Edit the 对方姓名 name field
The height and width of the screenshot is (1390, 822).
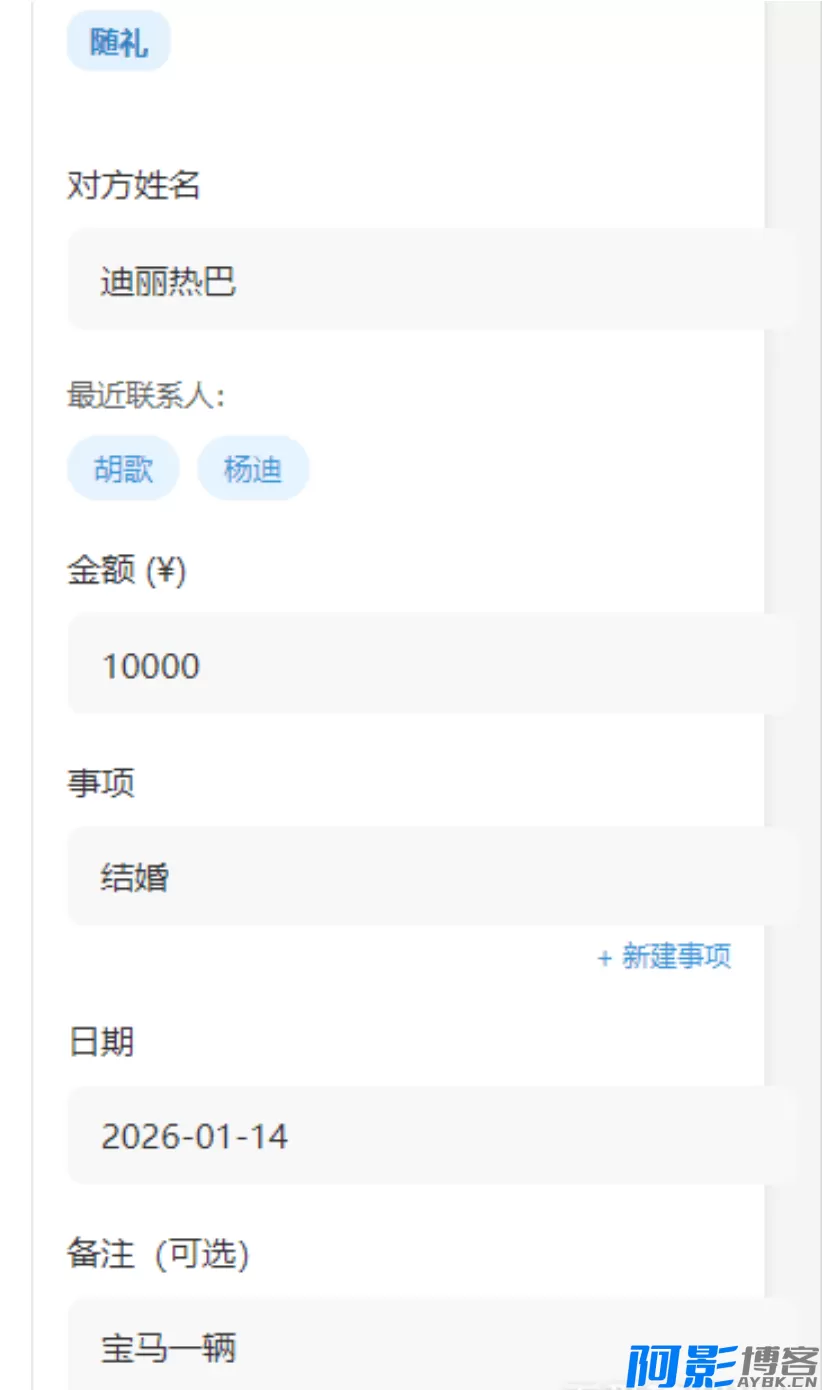[x=430, y=281]
